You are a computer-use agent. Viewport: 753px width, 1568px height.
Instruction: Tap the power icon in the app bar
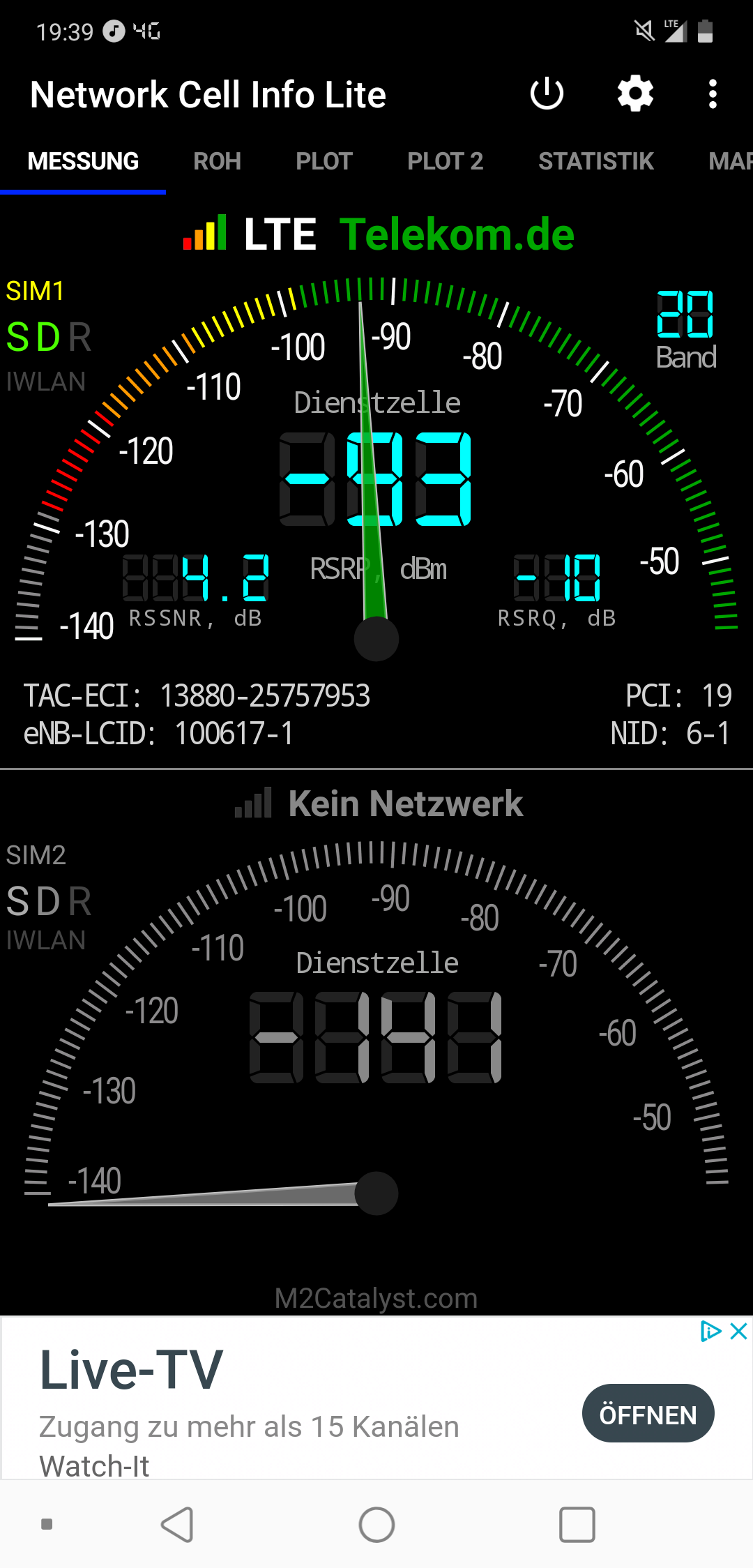click(547, 94)
